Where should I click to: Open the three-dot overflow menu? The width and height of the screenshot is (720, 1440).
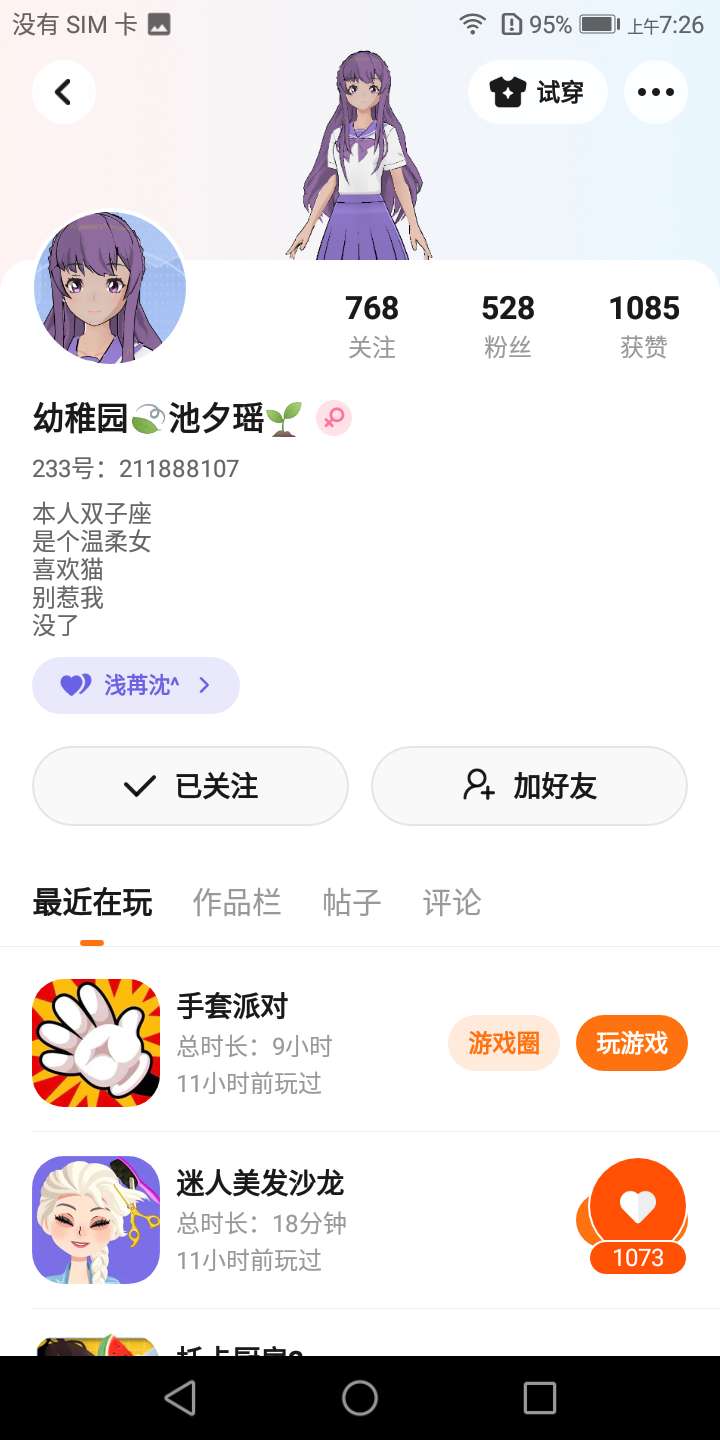[656, 92]
